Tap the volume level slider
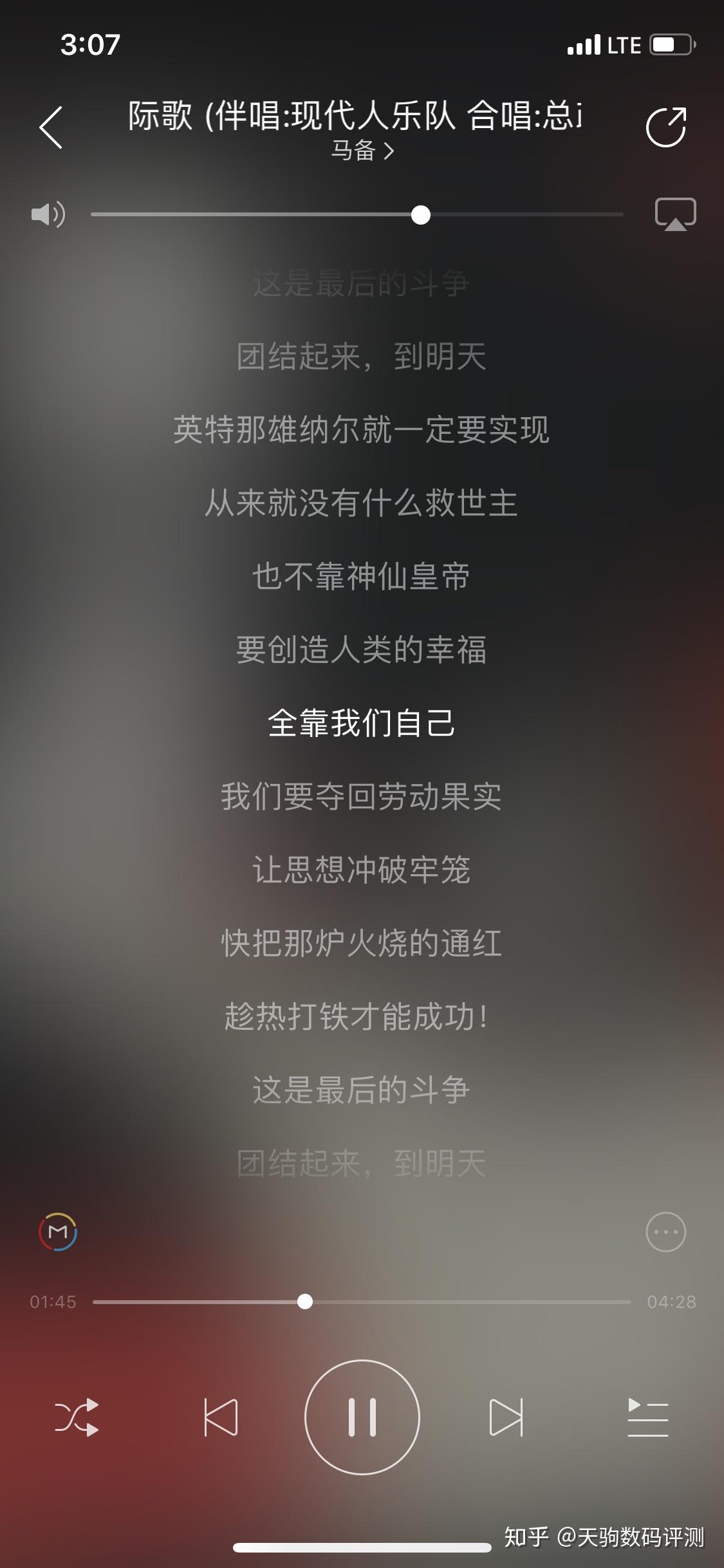 [x=422, y=214]
